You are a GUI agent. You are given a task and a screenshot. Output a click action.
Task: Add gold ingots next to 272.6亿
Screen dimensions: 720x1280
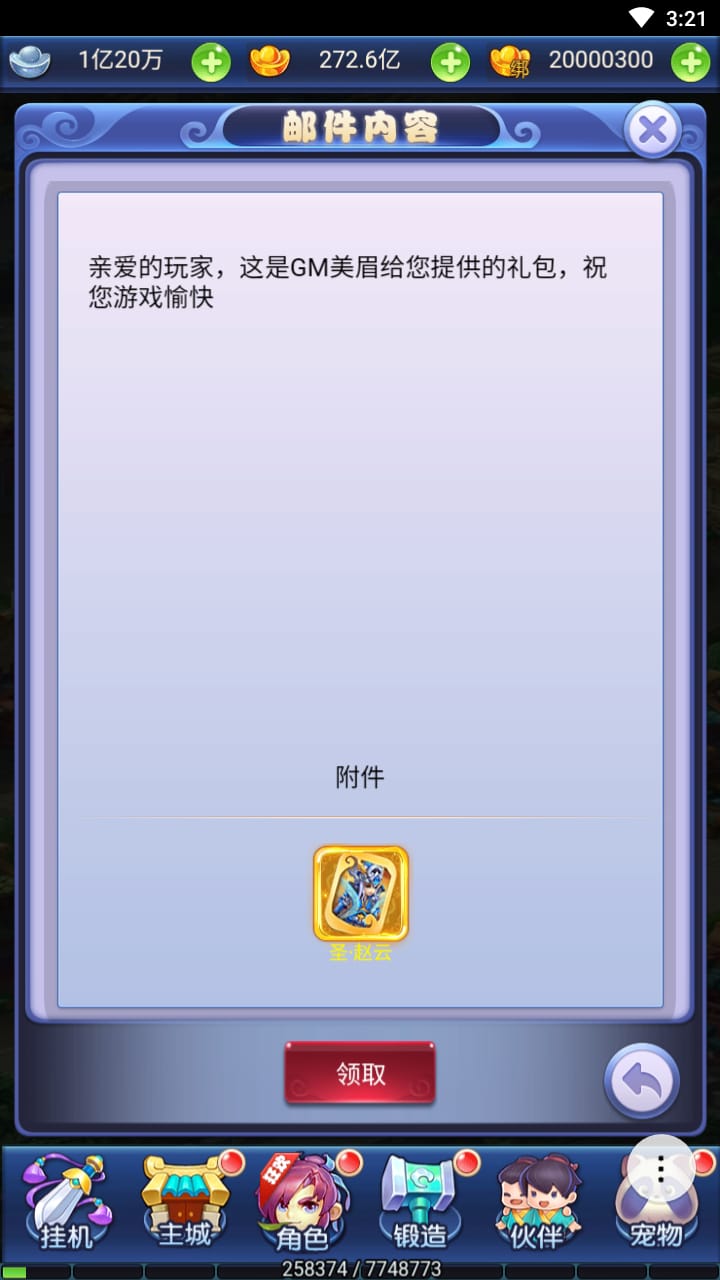click(450, 62)
